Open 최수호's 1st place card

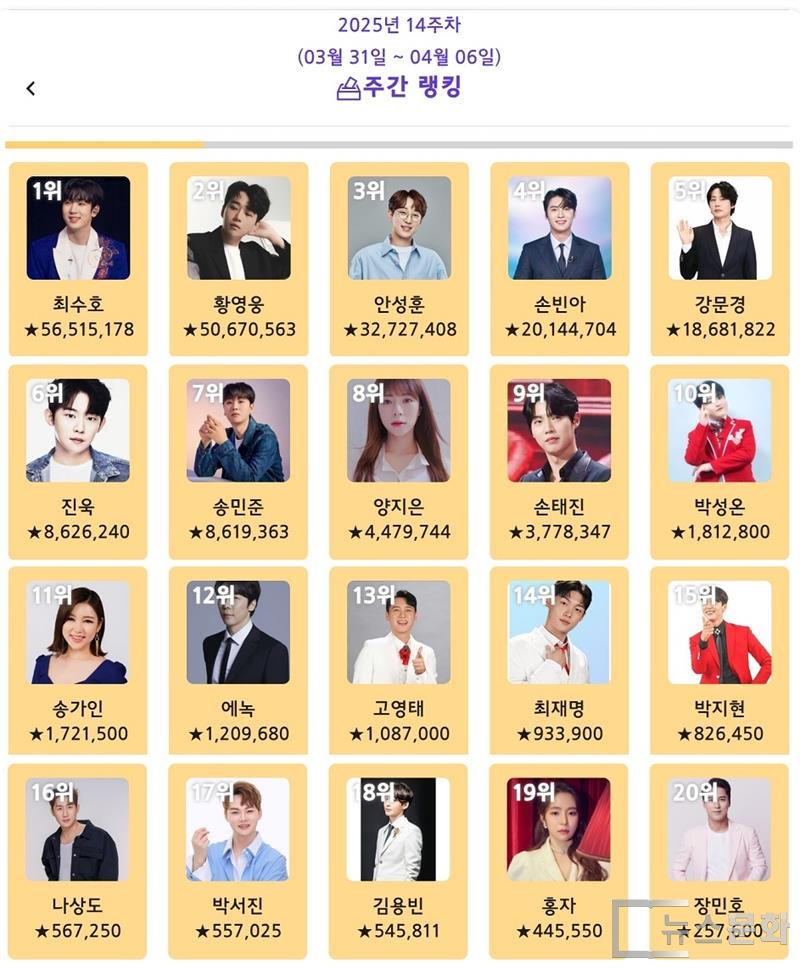click(78, 258)
